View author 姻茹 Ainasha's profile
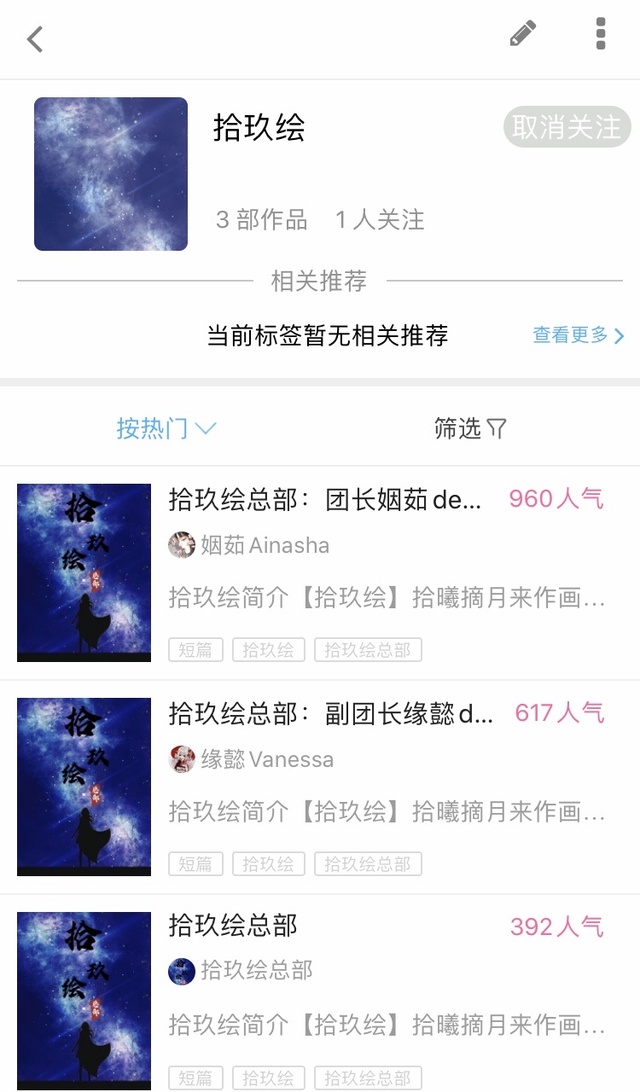Viewport: 640px width, 1092px height. tap(249, 545)
